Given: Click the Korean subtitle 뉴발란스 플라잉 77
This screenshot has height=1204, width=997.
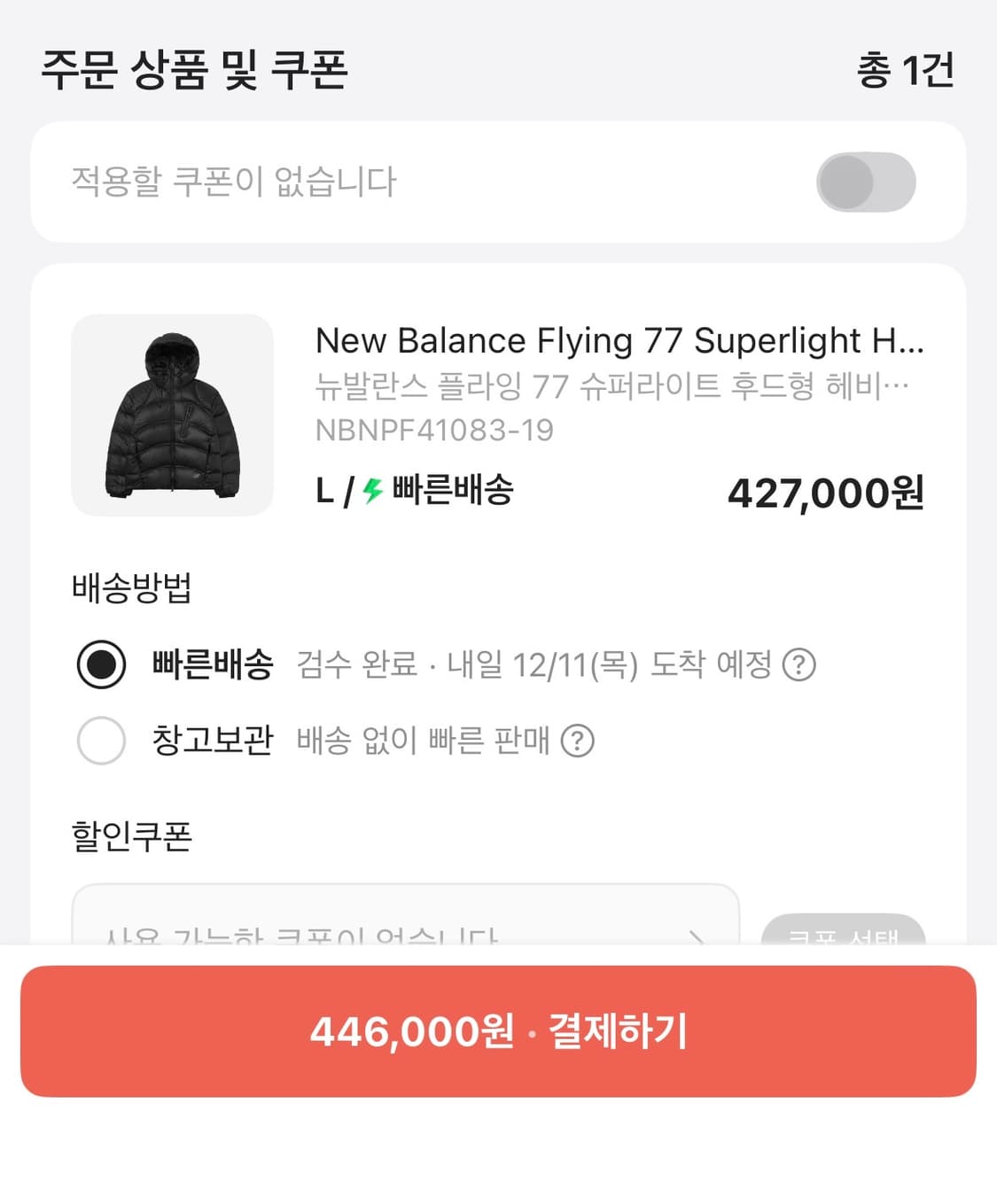Looking at the screenshot, I should pyautogui.click(x=611, y=385).
